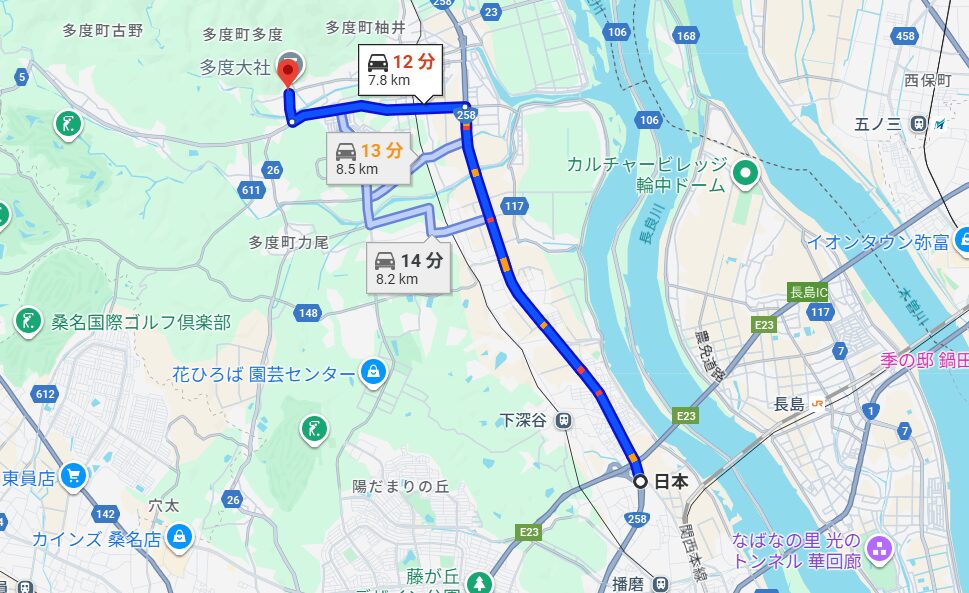Select the 14 分 8.2 km alternate route
Image resolution: width=969 pixels, height=593 pixels.
pos(409,269)
